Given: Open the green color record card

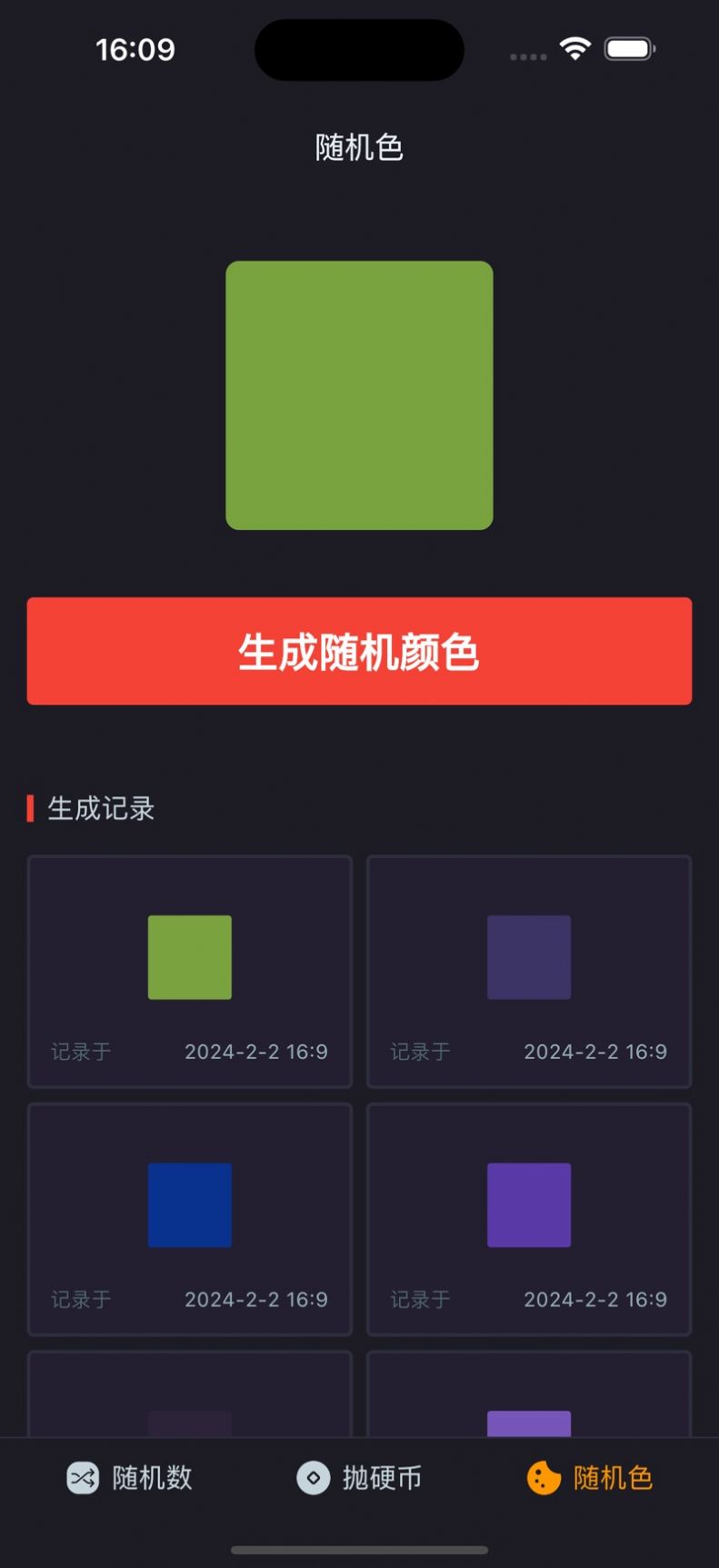Looking at the screenshot, I should 190,971.
